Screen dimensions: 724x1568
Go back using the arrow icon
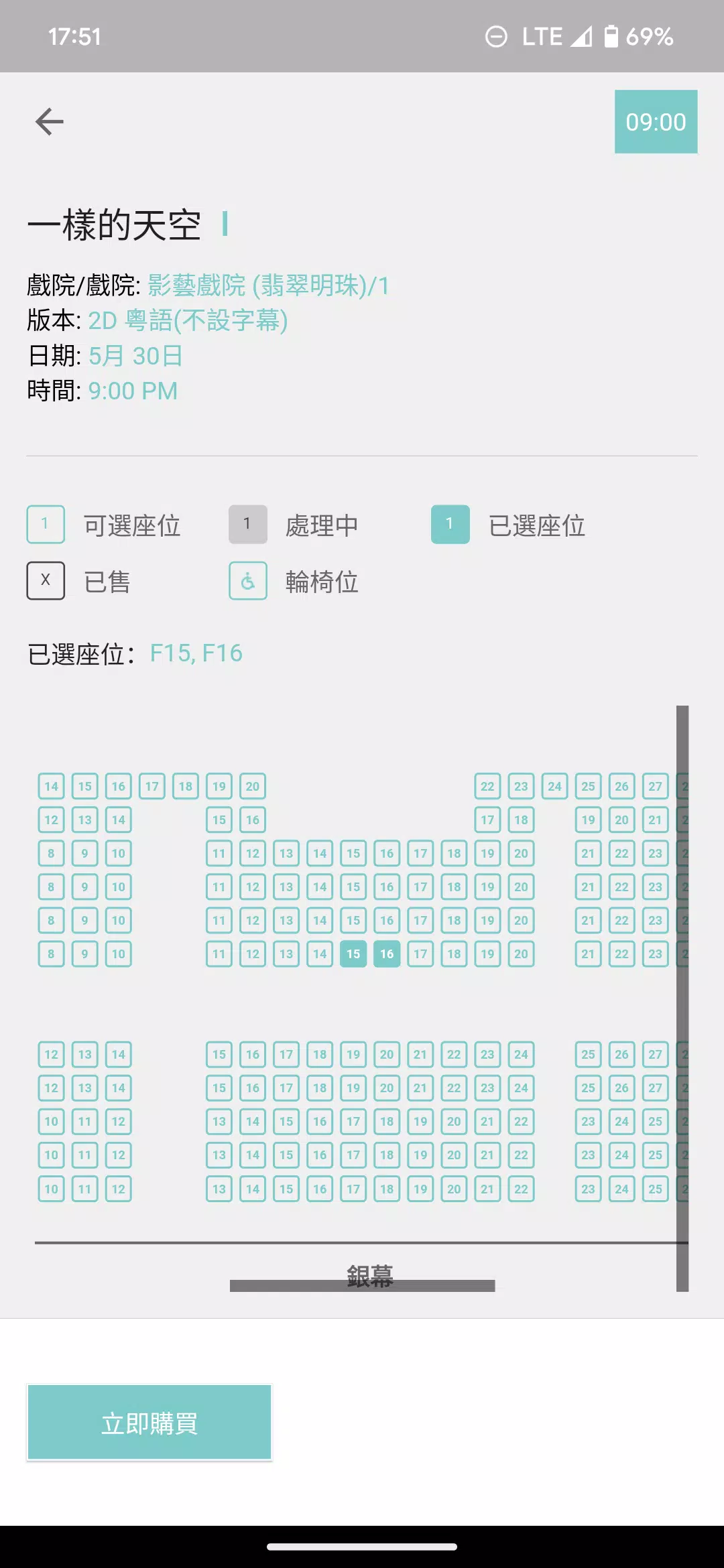point(50,121)
